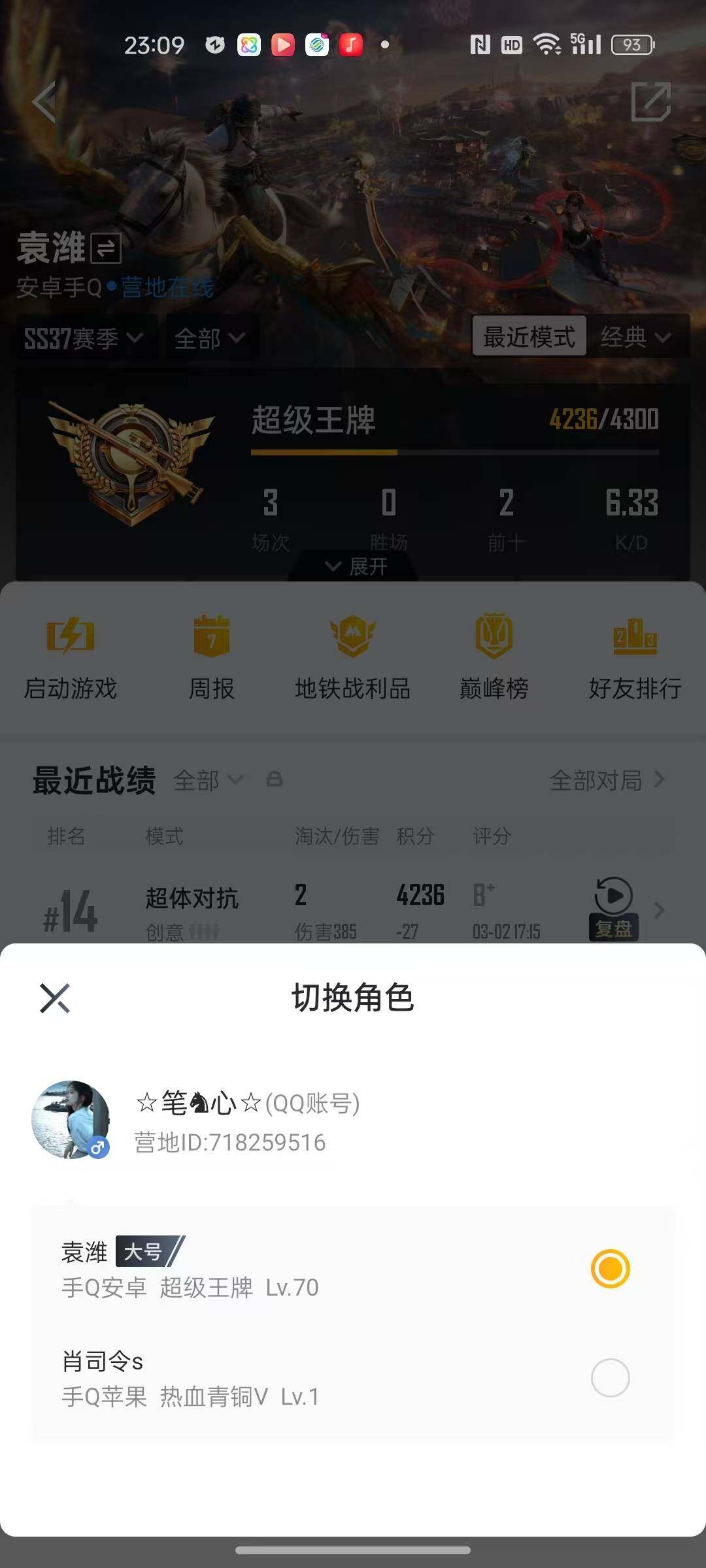Open the share icon at top right
This screenshot has height=1568, width=706.
pos(649,102)
